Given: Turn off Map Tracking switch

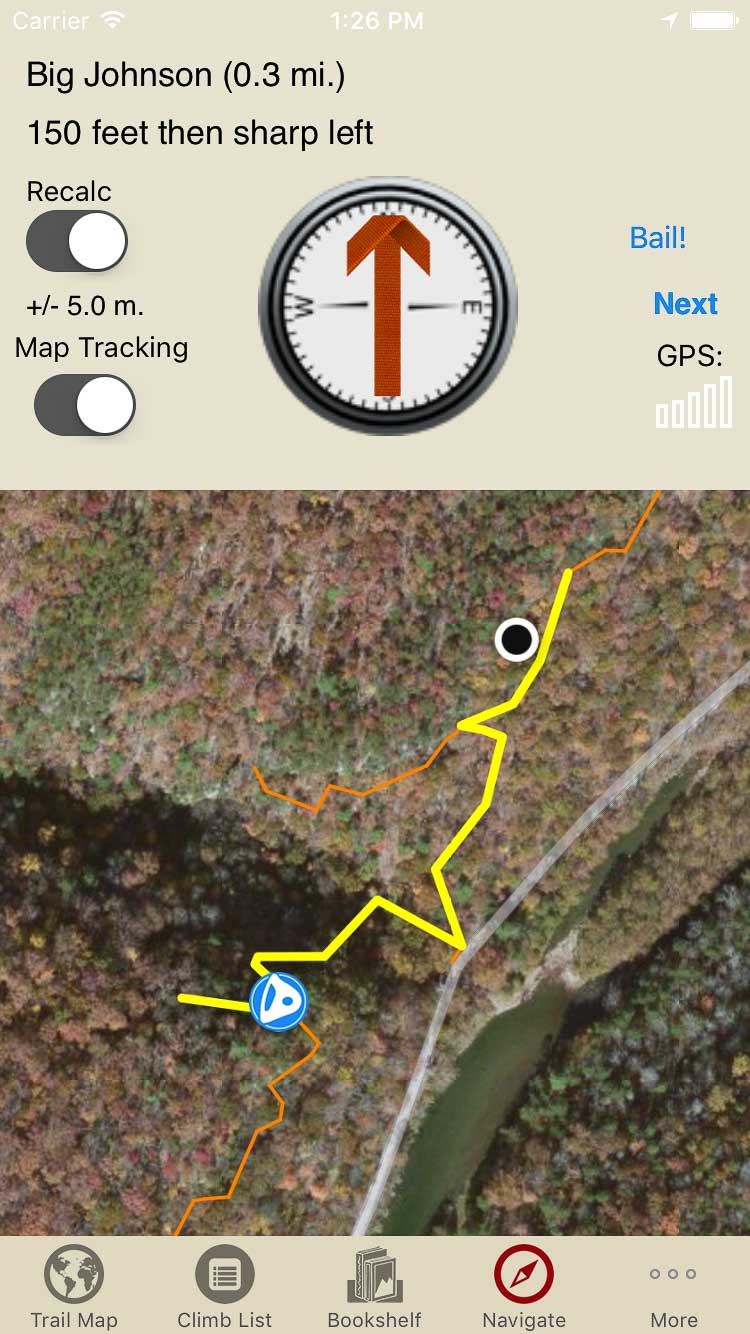Looking at the screenshot, I should coord(85,405).
